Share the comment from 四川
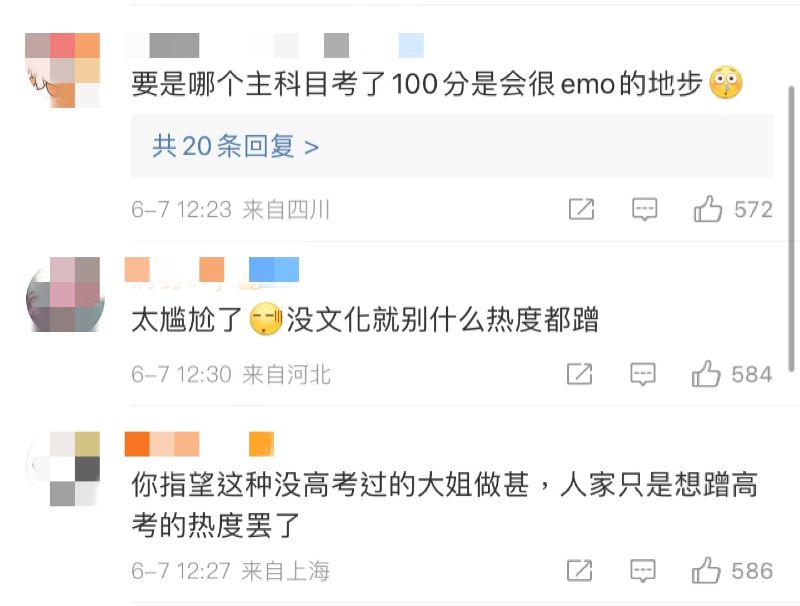800x606 pixels. [581, 209]
